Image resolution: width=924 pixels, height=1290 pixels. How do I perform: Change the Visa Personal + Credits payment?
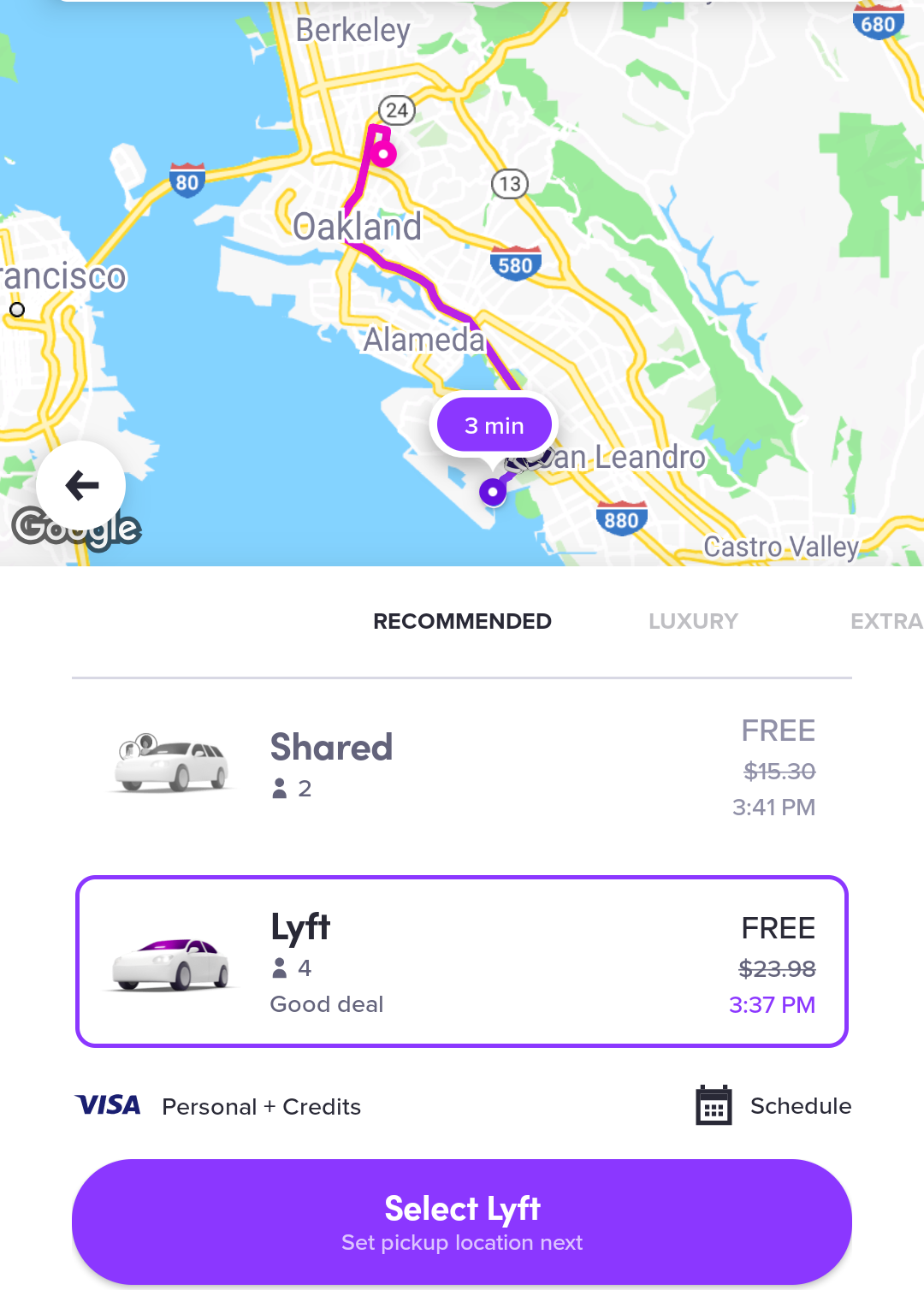(218, 1106)
